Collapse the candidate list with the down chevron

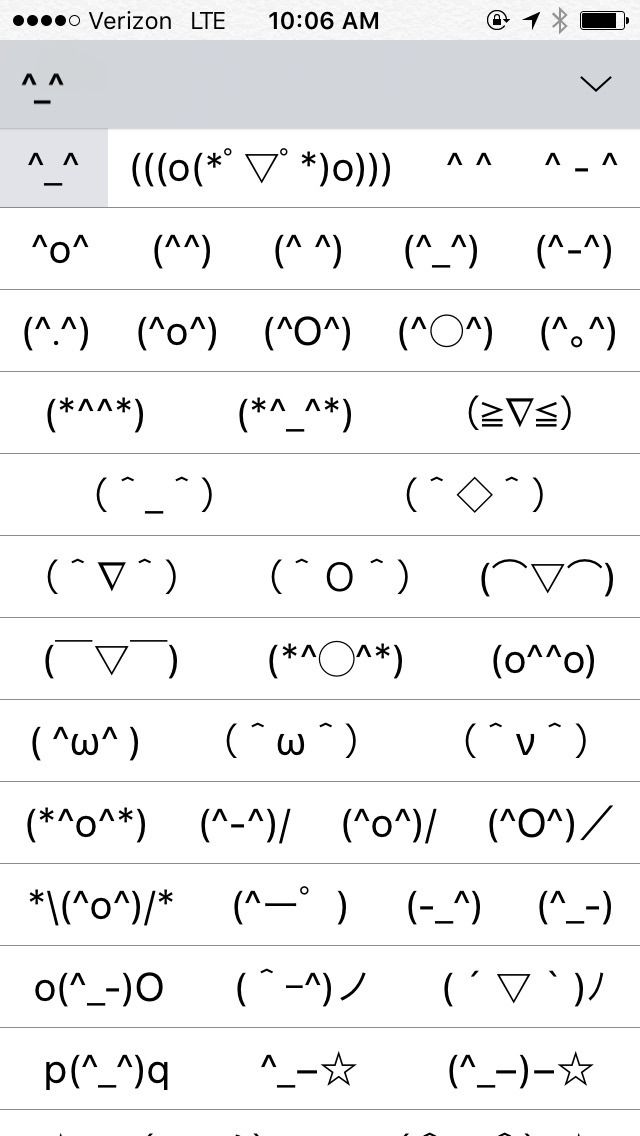[597, 84]
